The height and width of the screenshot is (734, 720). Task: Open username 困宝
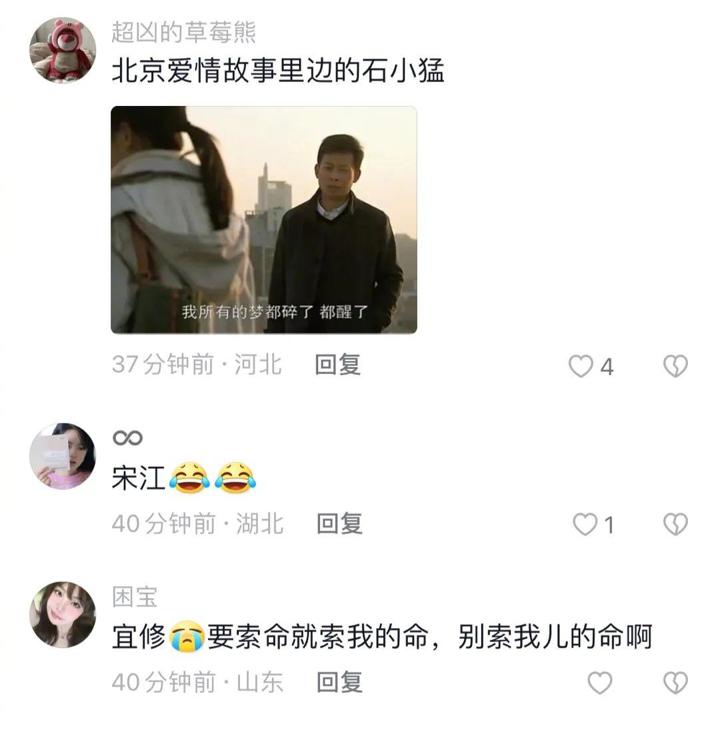tap(134, 597)
